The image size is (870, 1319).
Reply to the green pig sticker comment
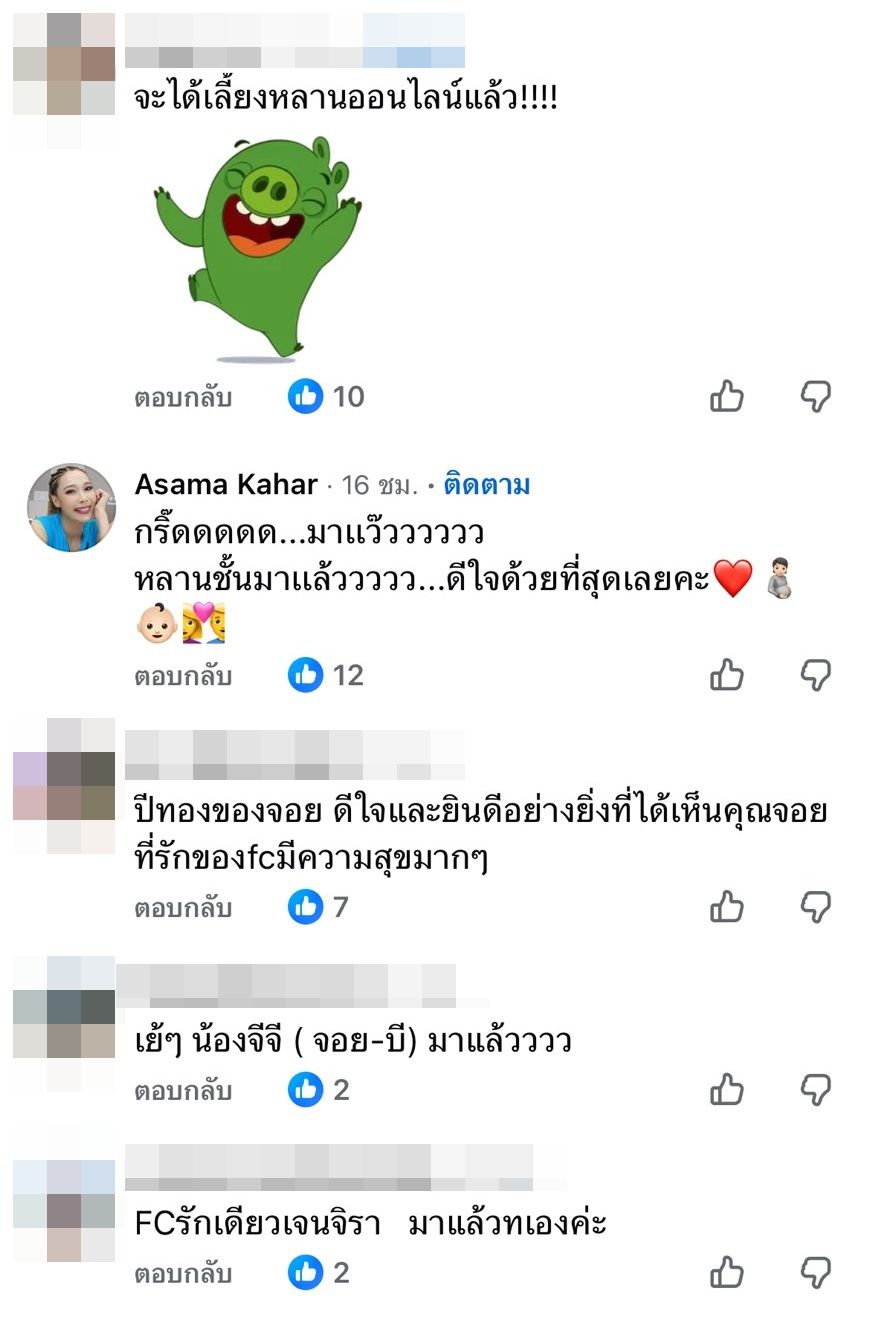point(183,397)
